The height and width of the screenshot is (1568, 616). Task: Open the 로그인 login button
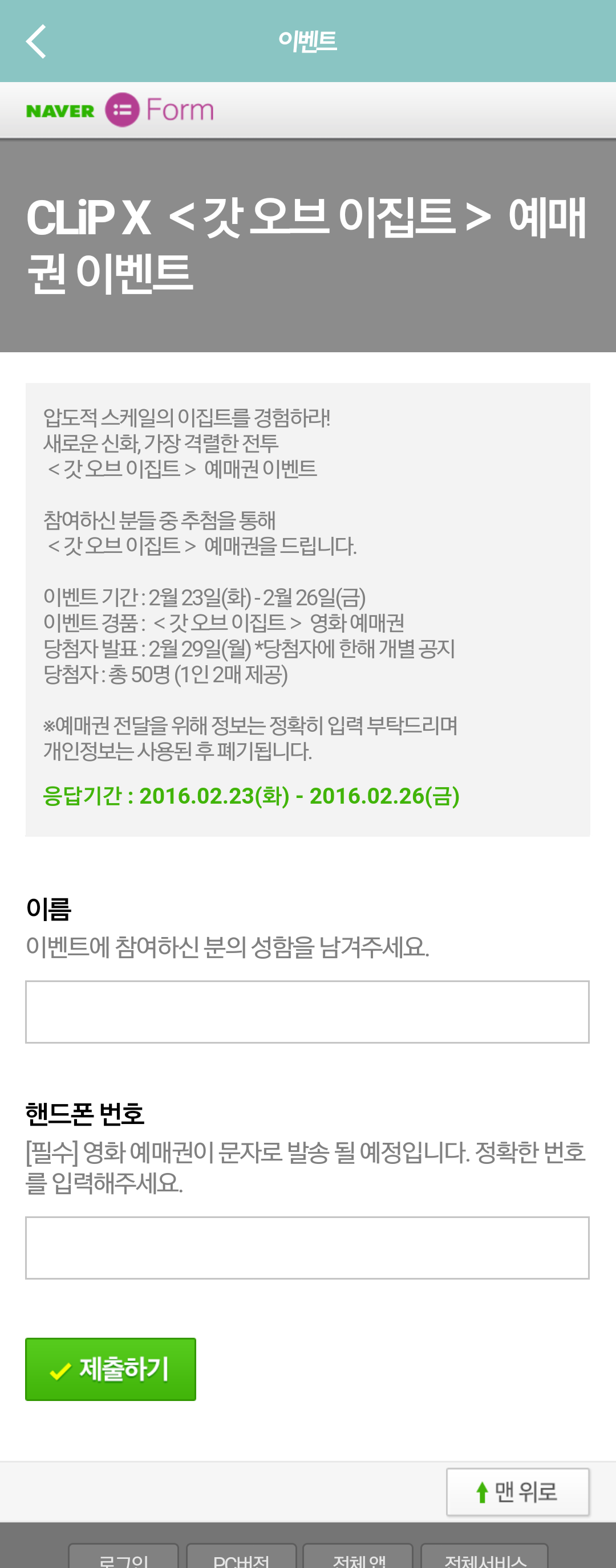tap(124, 1557)
